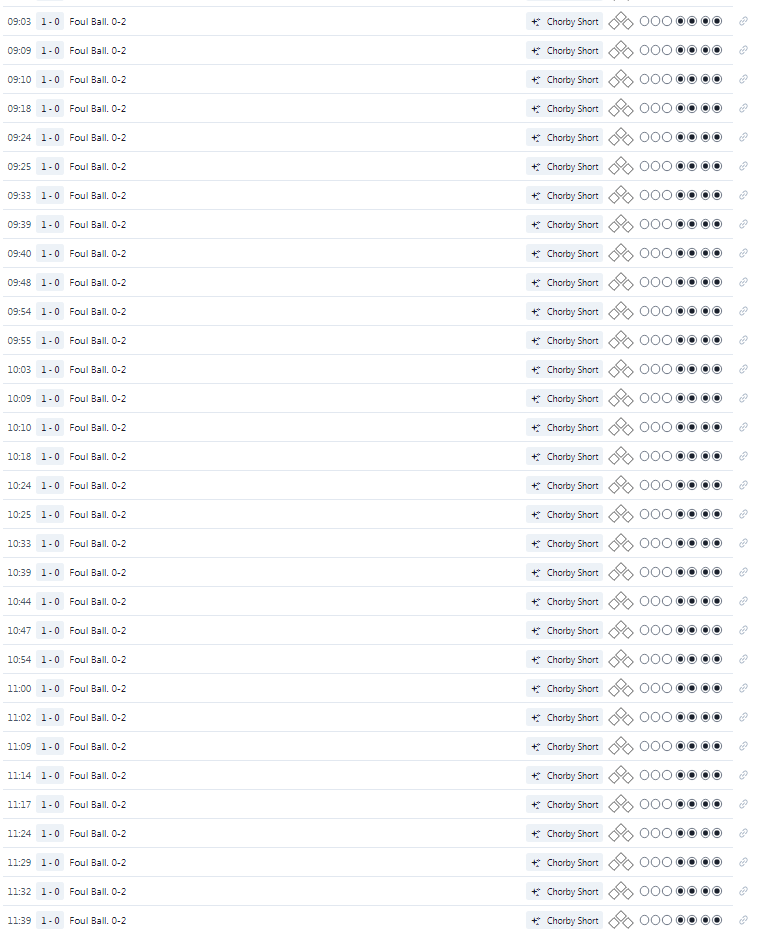Image resolution: width=766 pixels, height=934 pixels.
Task: Open the link icon on the 11:00 row
Action: 743,689
